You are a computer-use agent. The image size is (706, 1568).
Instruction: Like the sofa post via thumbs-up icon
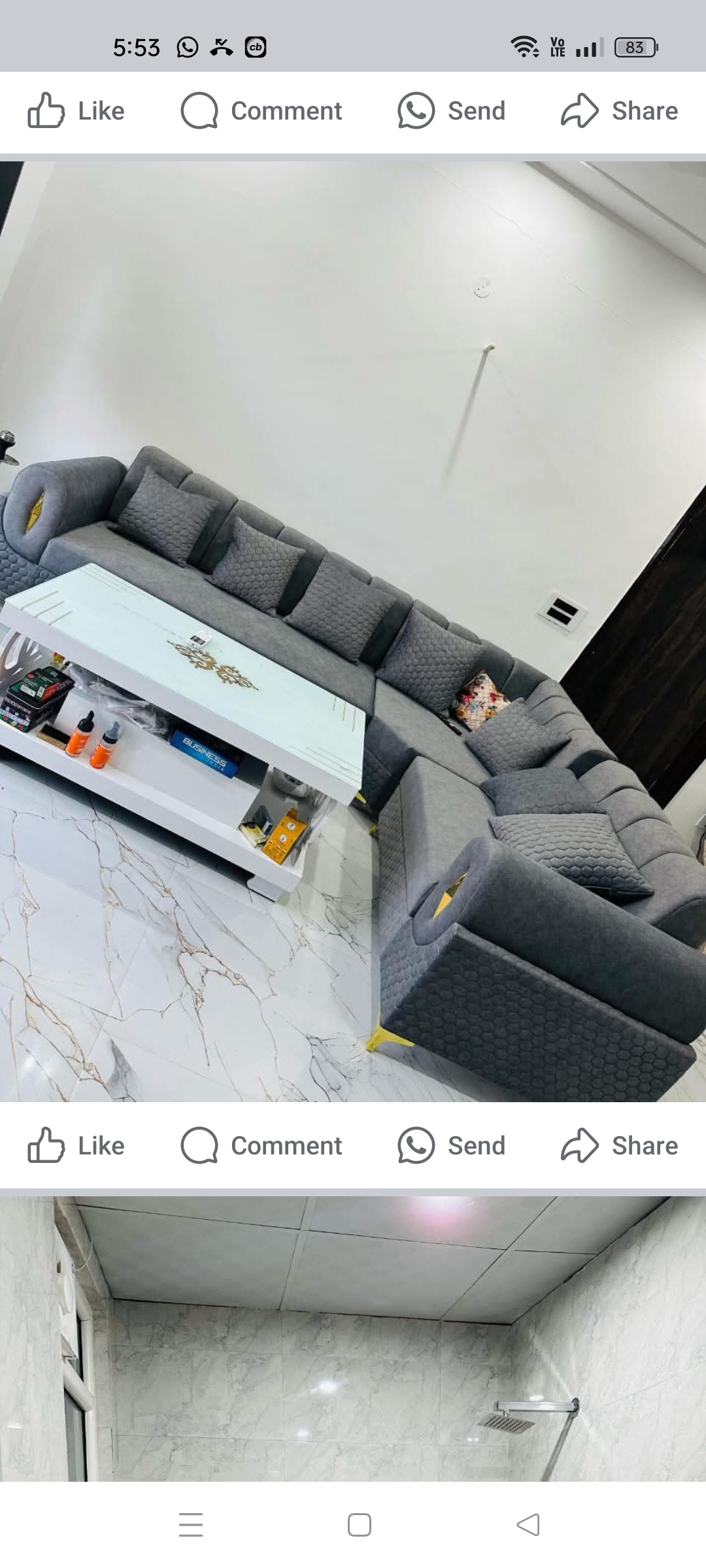(x=46, y=110)
